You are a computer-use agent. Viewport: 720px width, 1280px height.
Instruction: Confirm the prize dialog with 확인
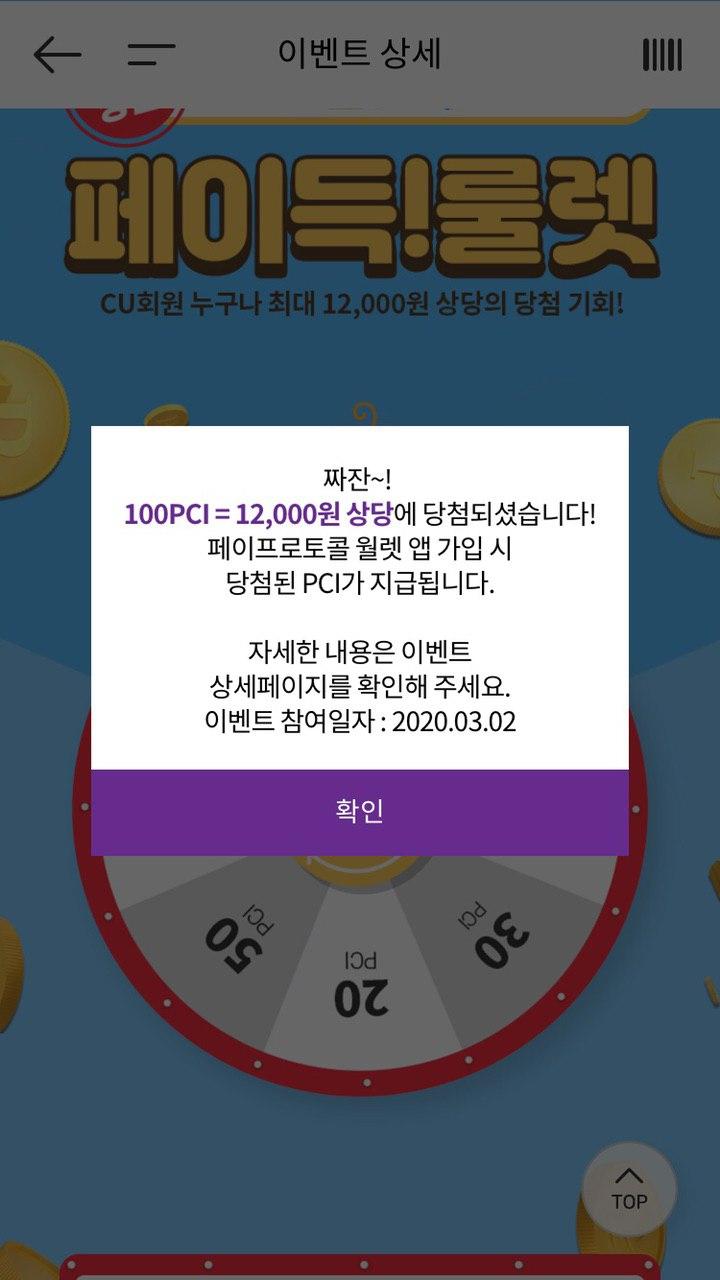point(360,811)
